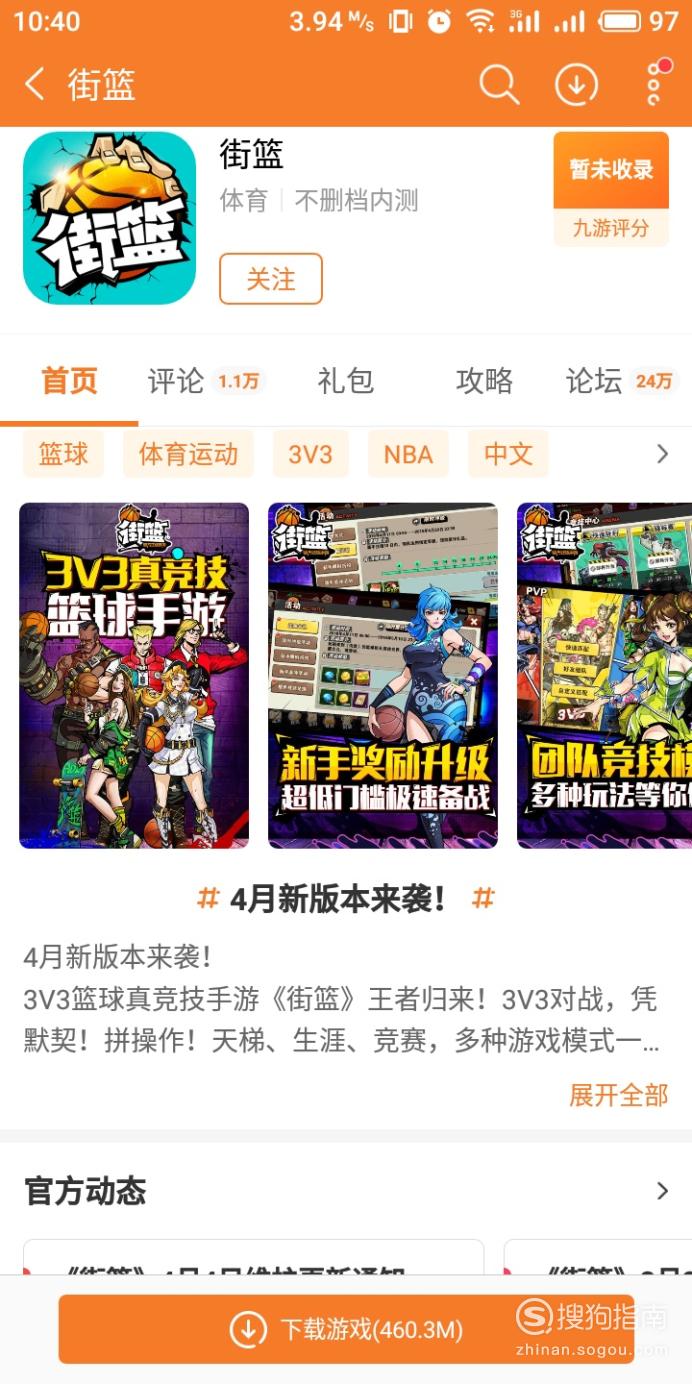Switch to the 攻略 tab
The image size is (692, 1384).
click(x=484, y=381)
